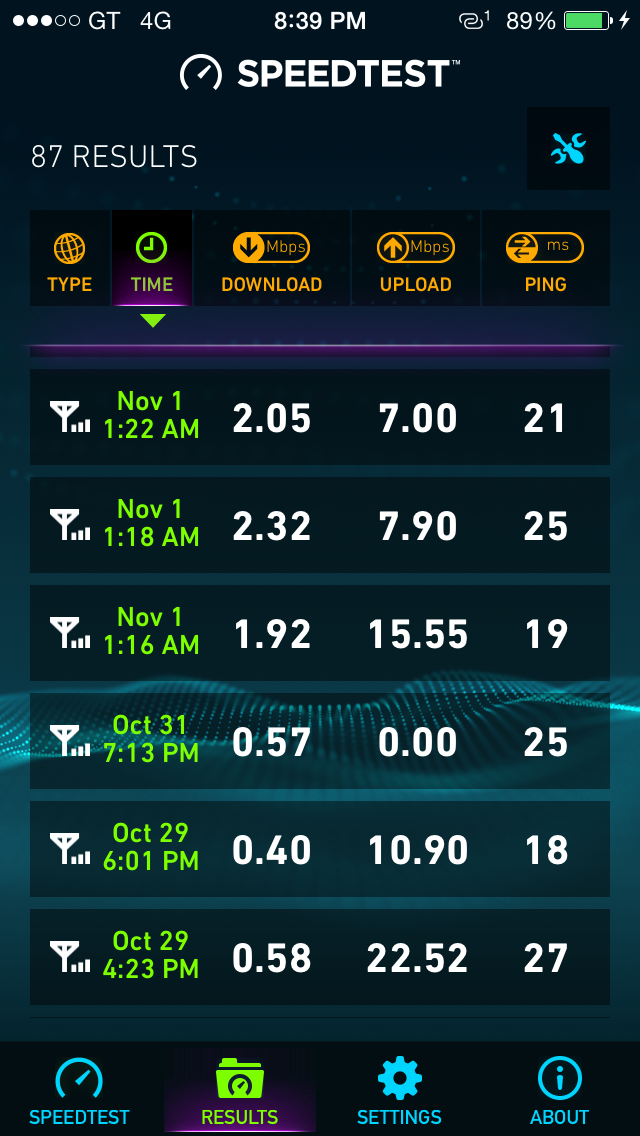Open the Nov 1 1:16 AM result
Viewport: 640px width, 1136px height.
[x=320, y=633]
